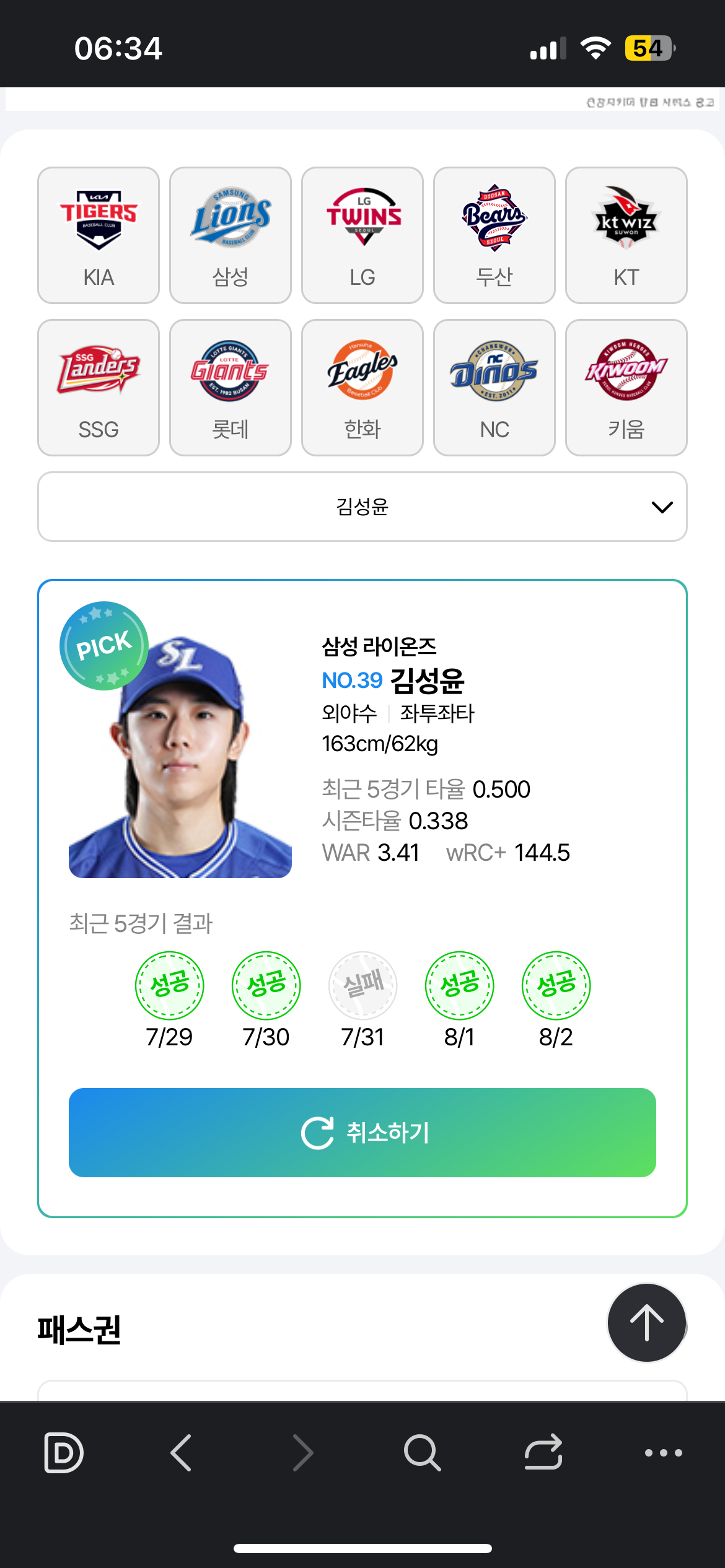Select the KIA Tigers team

coord(99,235)
